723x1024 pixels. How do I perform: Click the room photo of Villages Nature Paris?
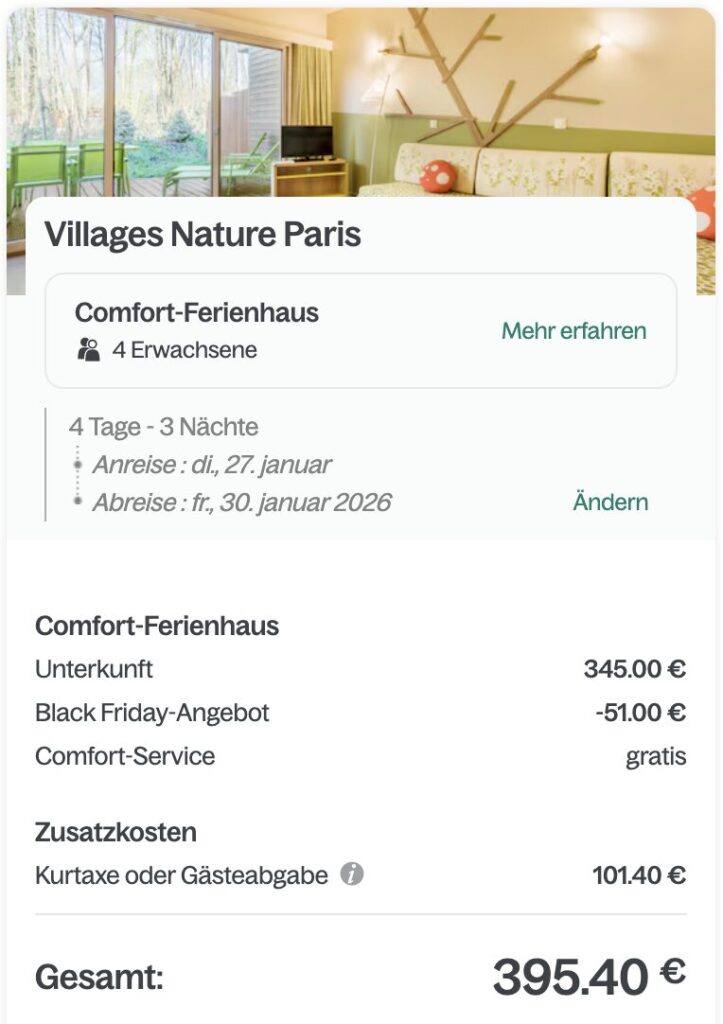[x=360, y=100]
